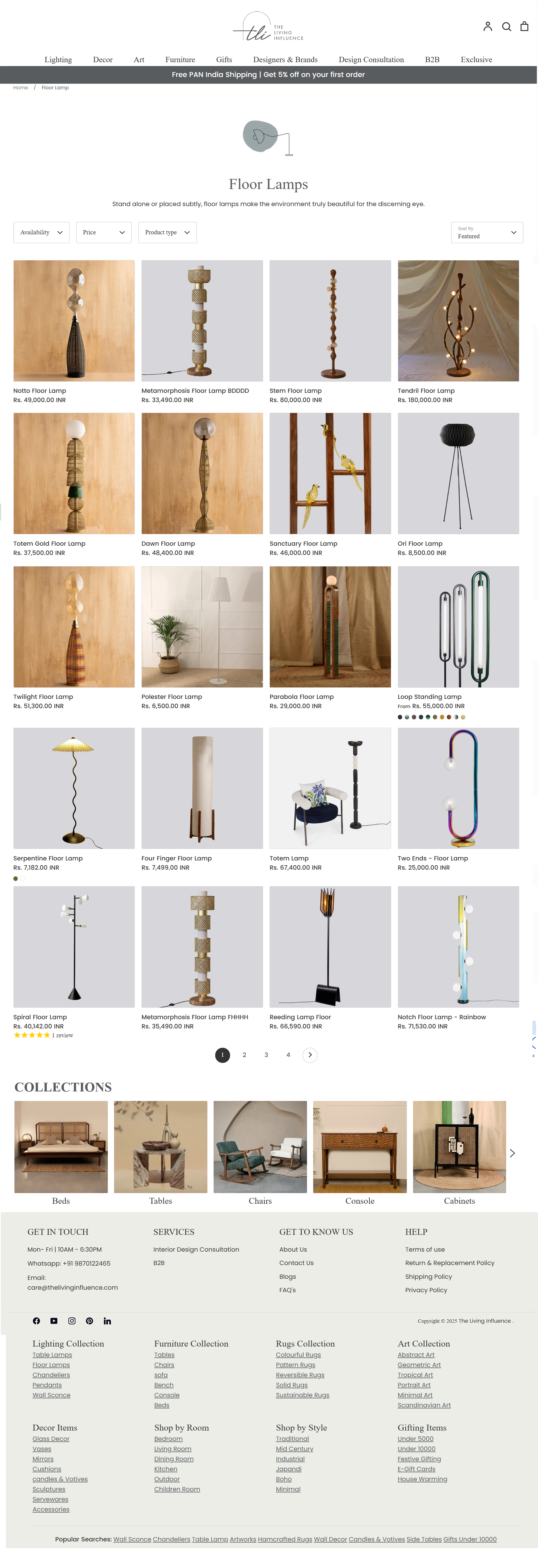Open the Notto Floor Lamp product

(x=74, y=321)
